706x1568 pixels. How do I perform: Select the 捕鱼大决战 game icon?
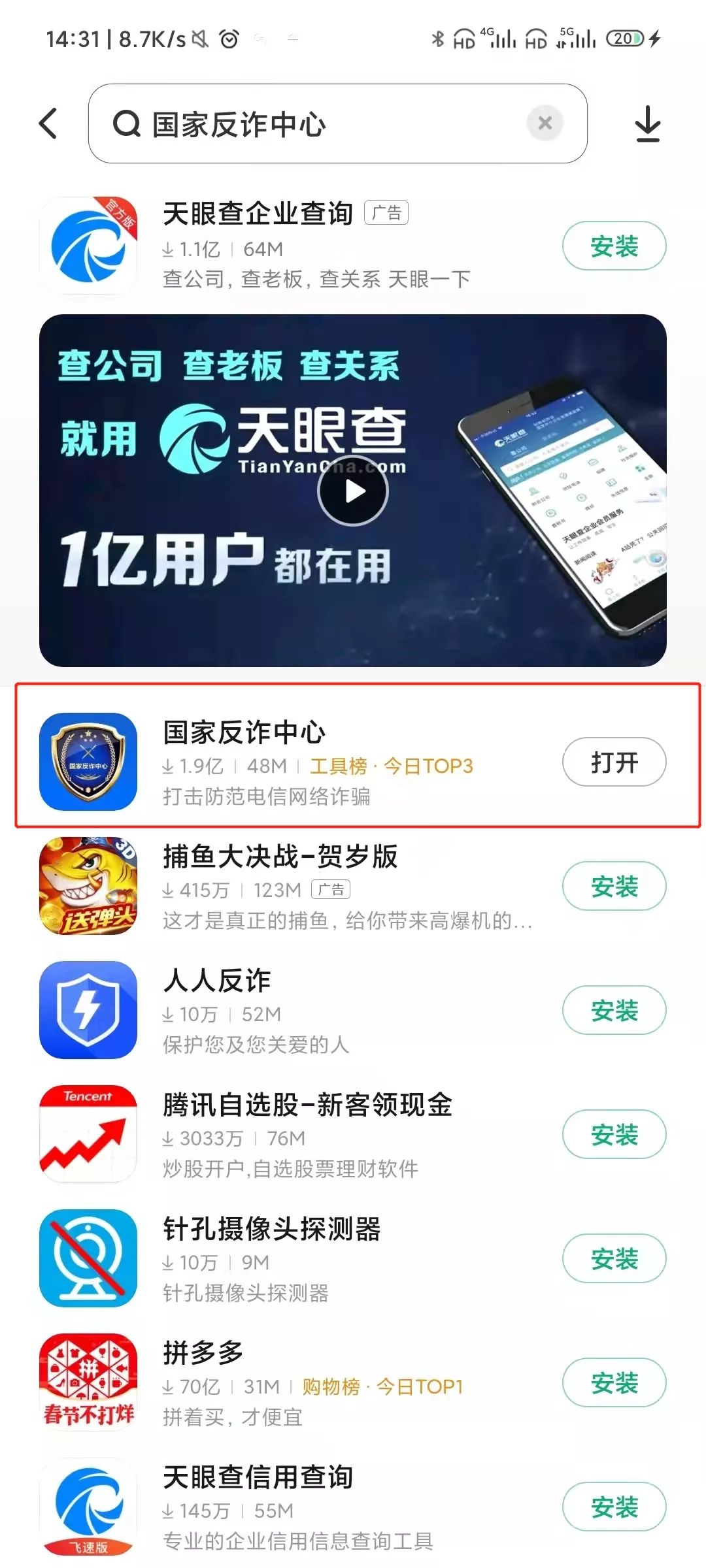tap(87, 886)
